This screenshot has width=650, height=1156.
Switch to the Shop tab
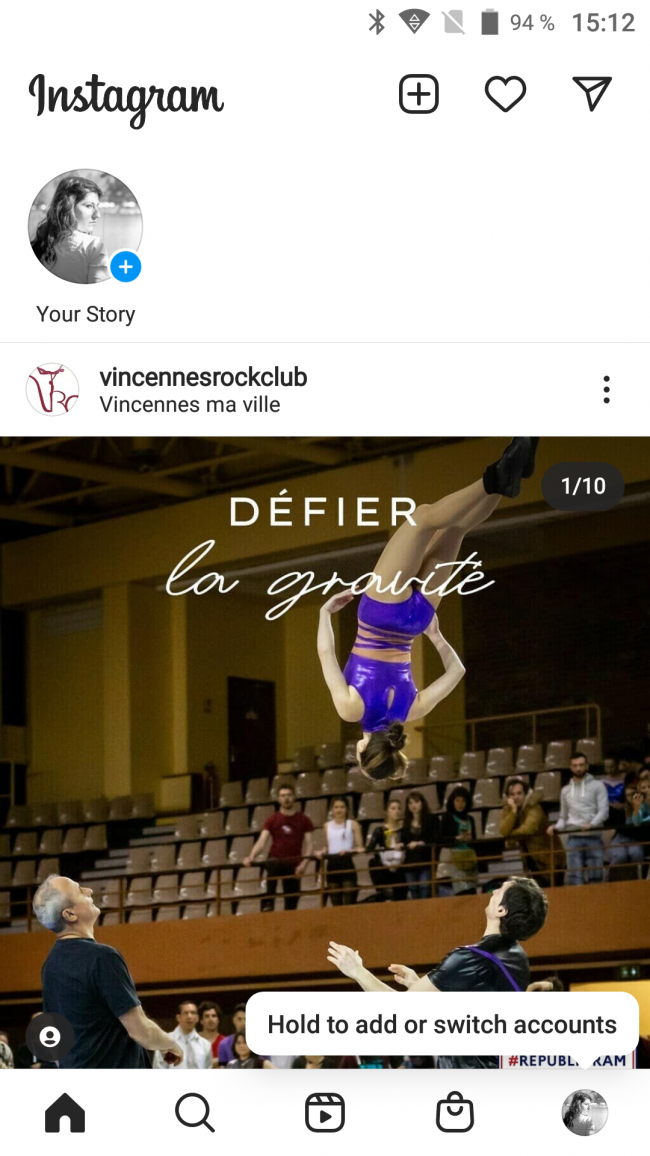click(455, 1112)
